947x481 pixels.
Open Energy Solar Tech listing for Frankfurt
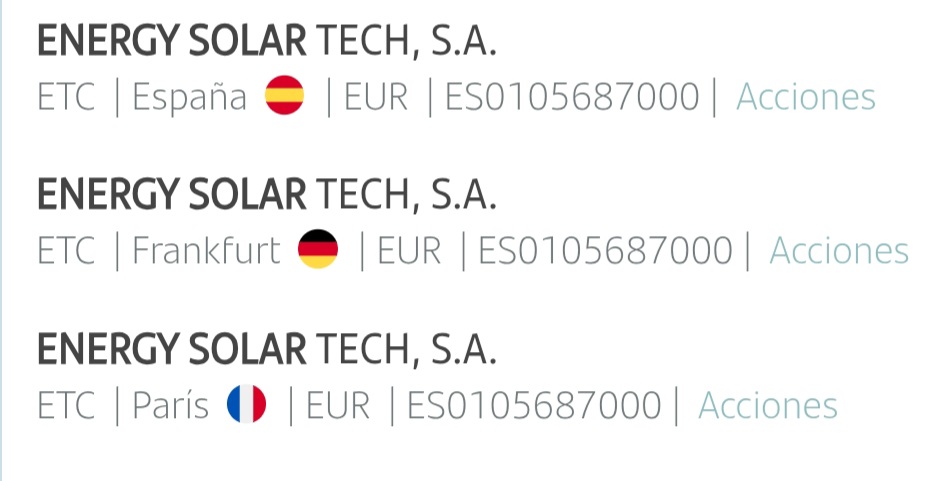266,195
